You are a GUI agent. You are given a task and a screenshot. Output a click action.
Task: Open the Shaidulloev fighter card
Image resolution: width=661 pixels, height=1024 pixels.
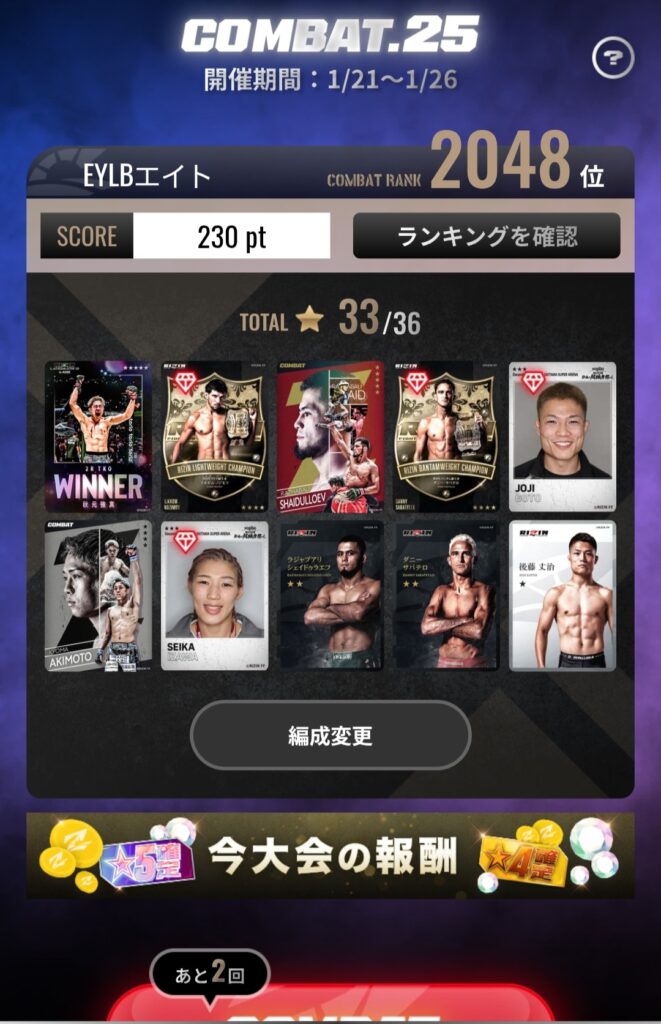coord(330,436)
